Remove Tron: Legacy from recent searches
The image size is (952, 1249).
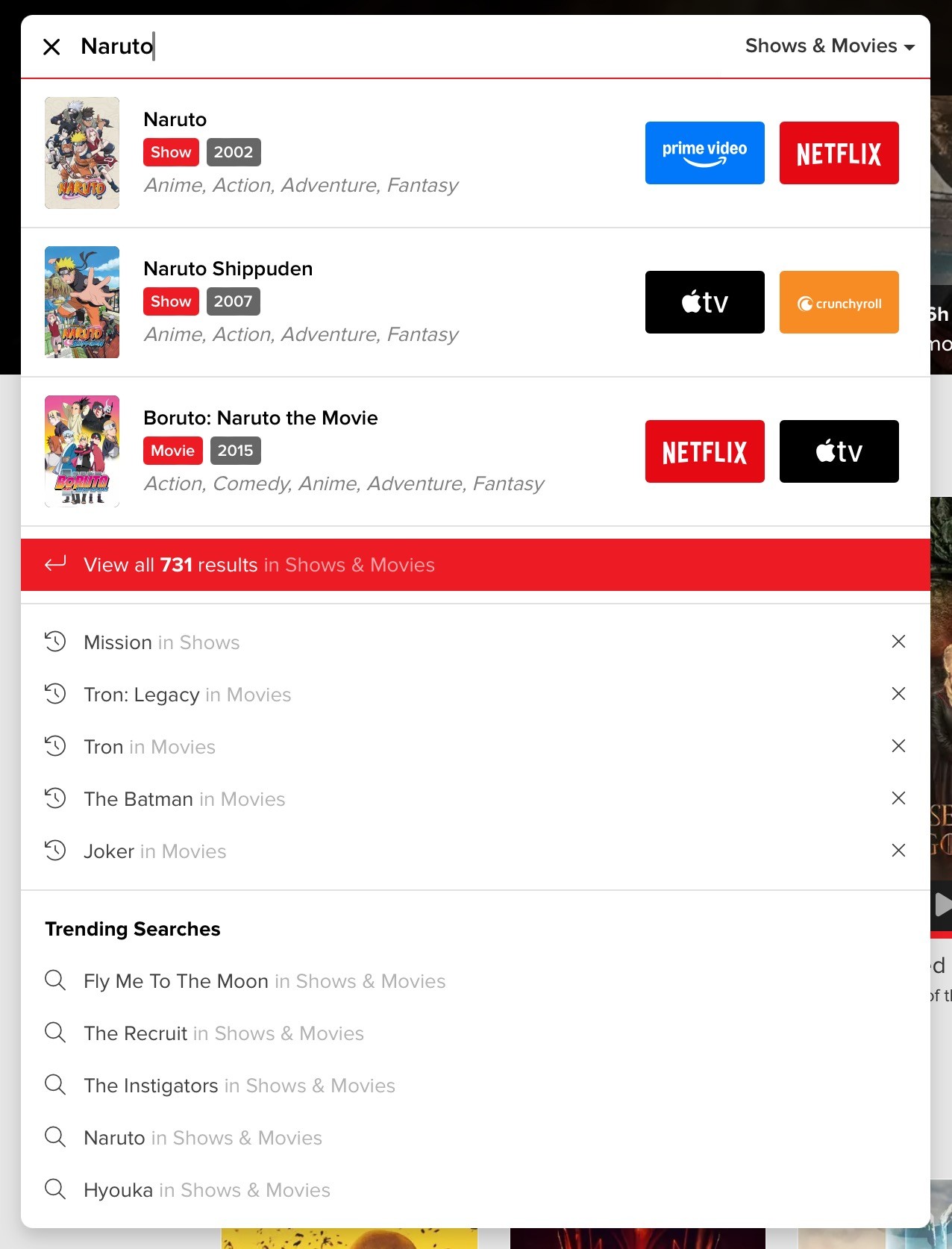(x=898, y=694)
